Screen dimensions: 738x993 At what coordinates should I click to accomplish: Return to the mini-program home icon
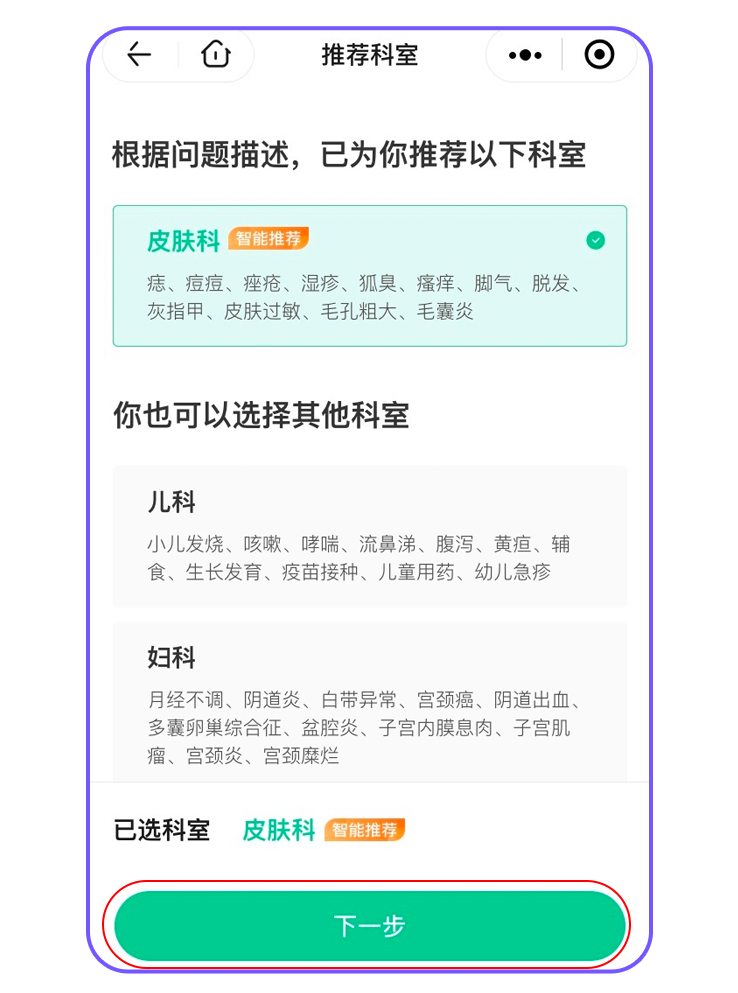pos(215,54)
